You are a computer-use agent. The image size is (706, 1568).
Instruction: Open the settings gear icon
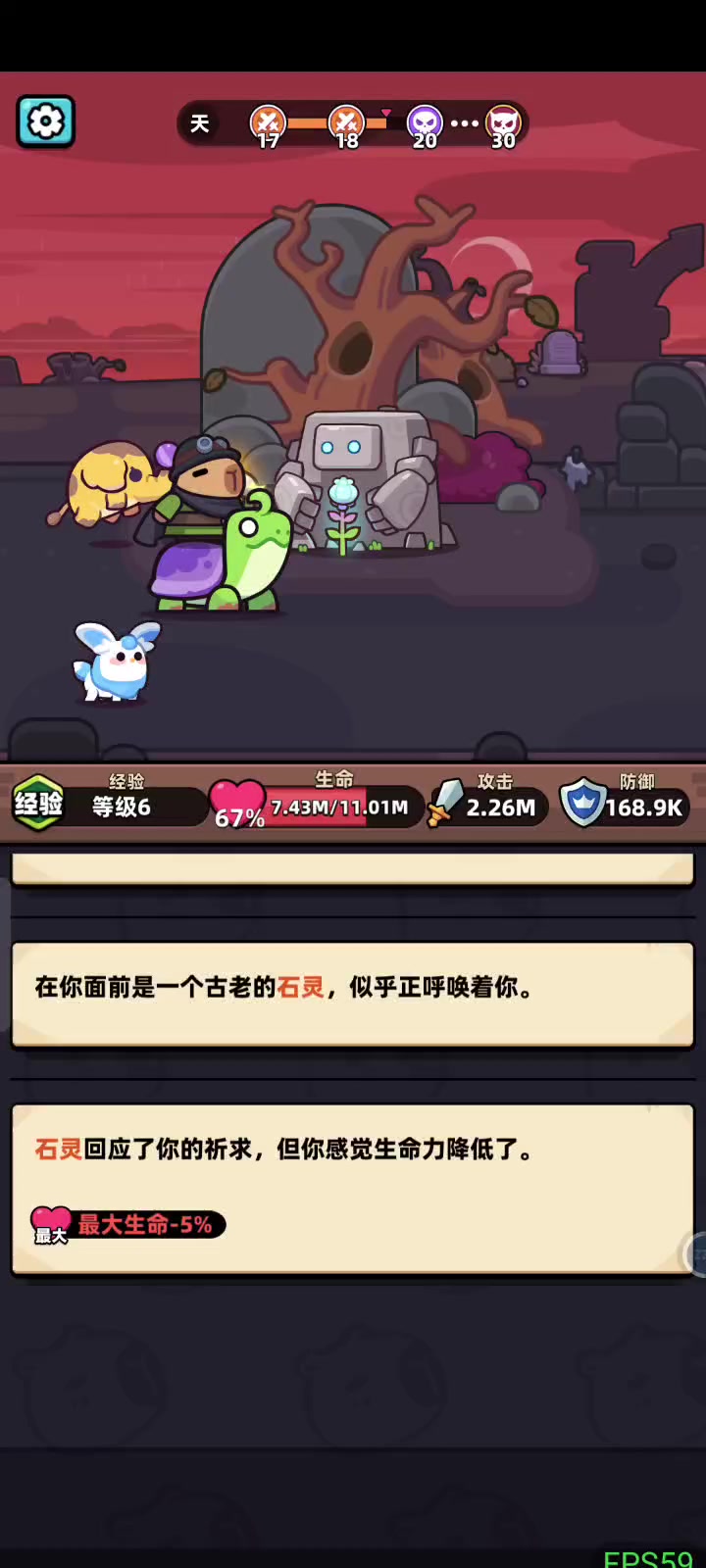45,122
